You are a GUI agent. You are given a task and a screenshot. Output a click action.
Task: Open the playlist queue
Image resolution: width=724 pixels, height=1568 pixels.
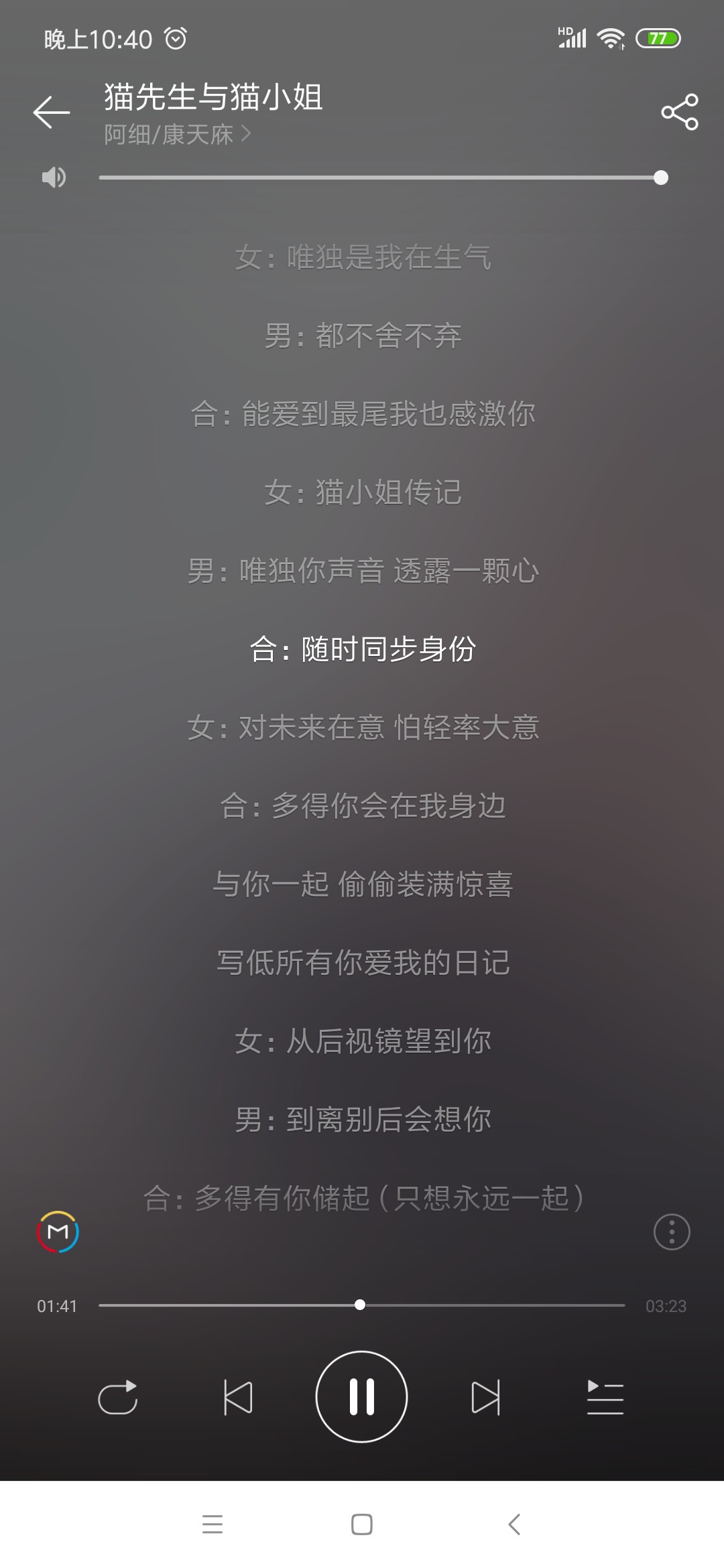[605, 1397]
